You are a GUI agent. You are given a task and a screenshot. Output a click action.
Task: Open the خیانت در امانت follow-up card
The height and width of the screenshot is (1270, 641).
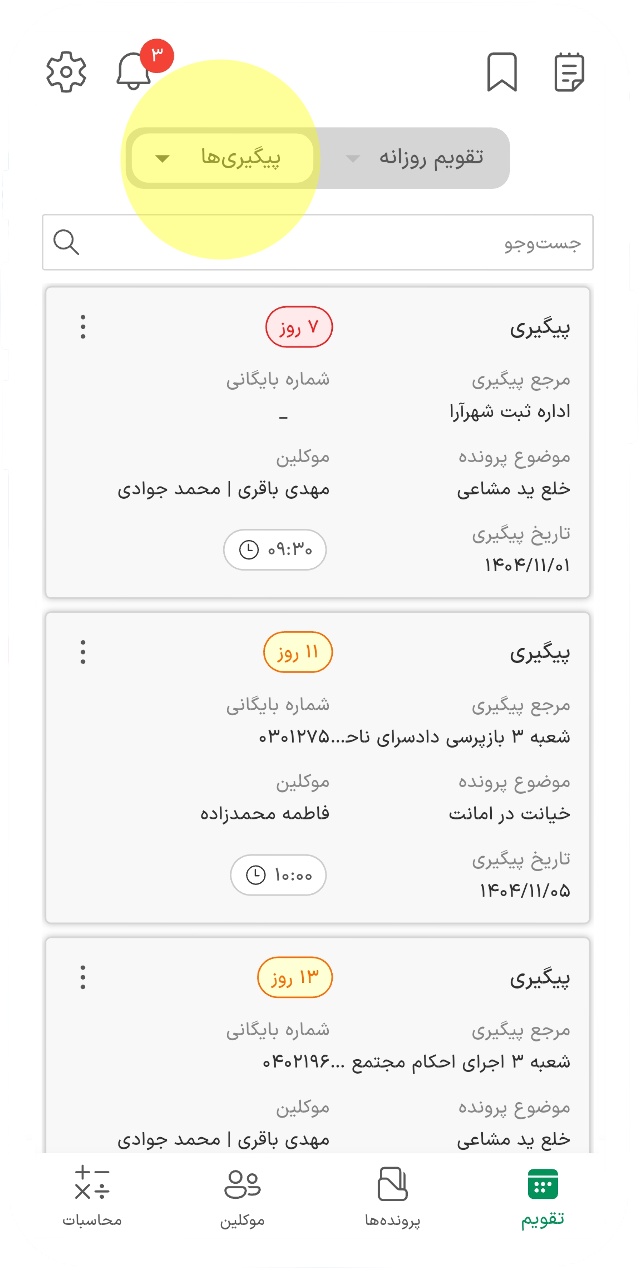coord(318,768)
